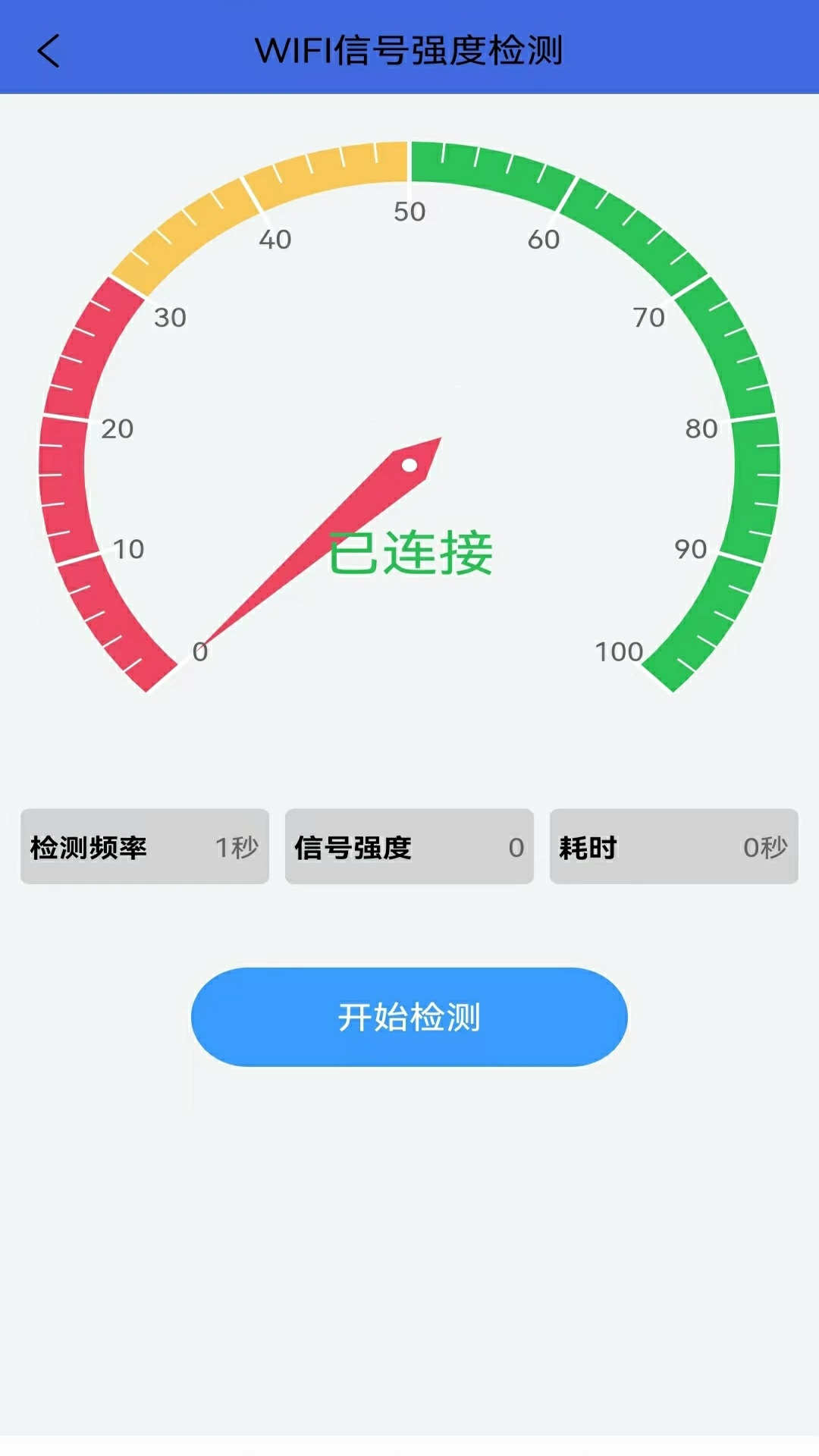
Task: Tap the 耗时 0秒 display box
Action: (x=675, y=847)
